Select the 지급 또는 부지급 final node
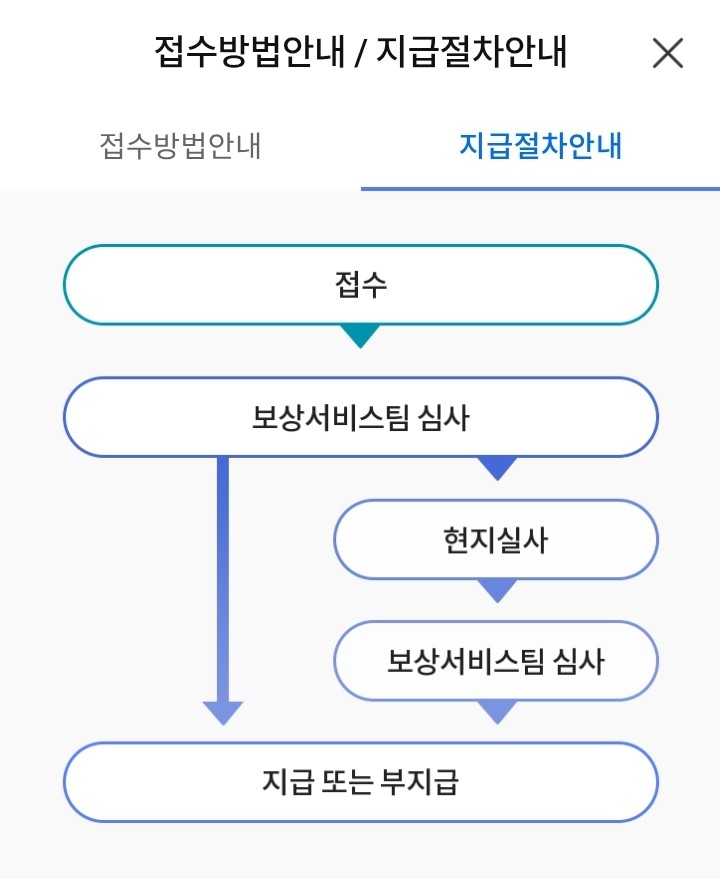720x879 pixels. 360,782
